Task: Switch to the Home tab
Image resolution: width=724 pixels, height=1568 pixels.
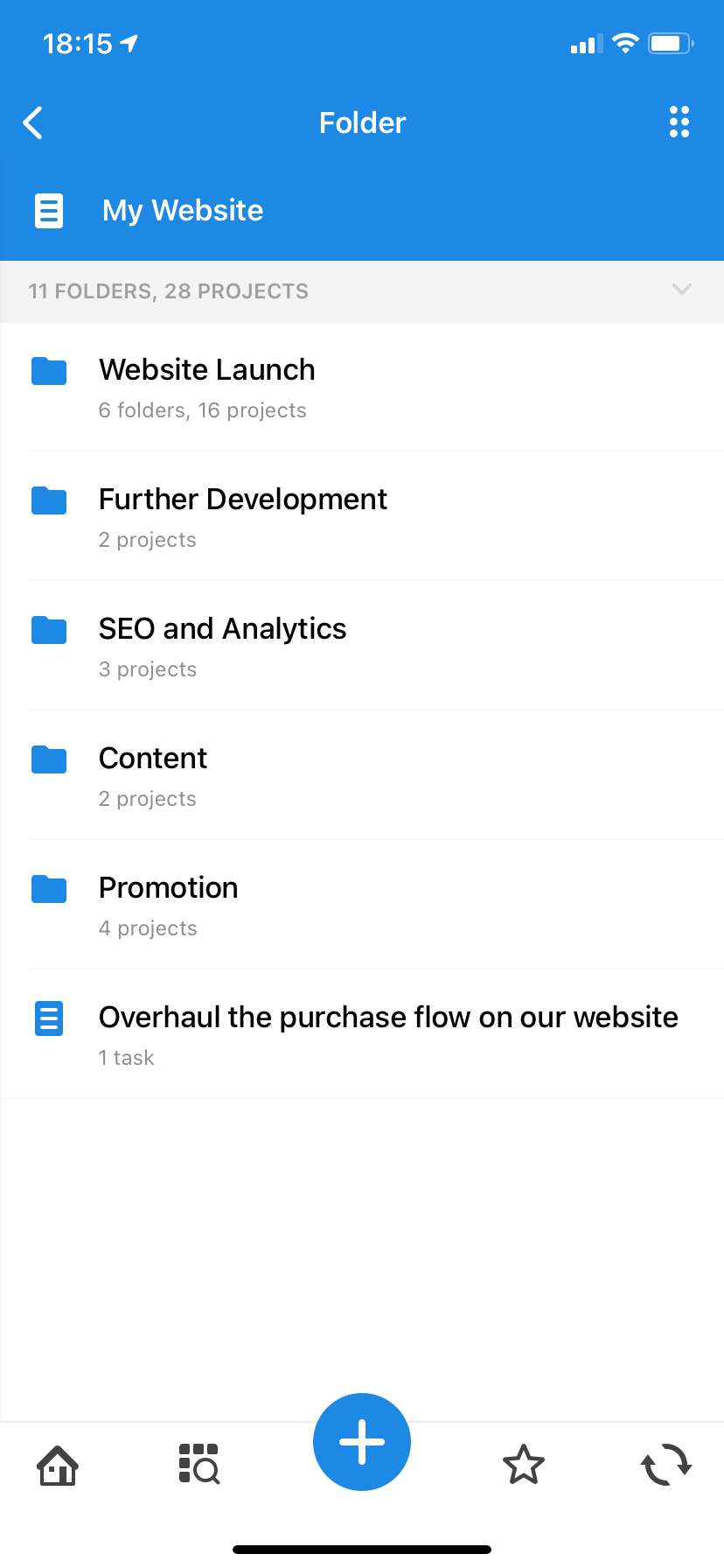Action: (x=58, y=1465)
